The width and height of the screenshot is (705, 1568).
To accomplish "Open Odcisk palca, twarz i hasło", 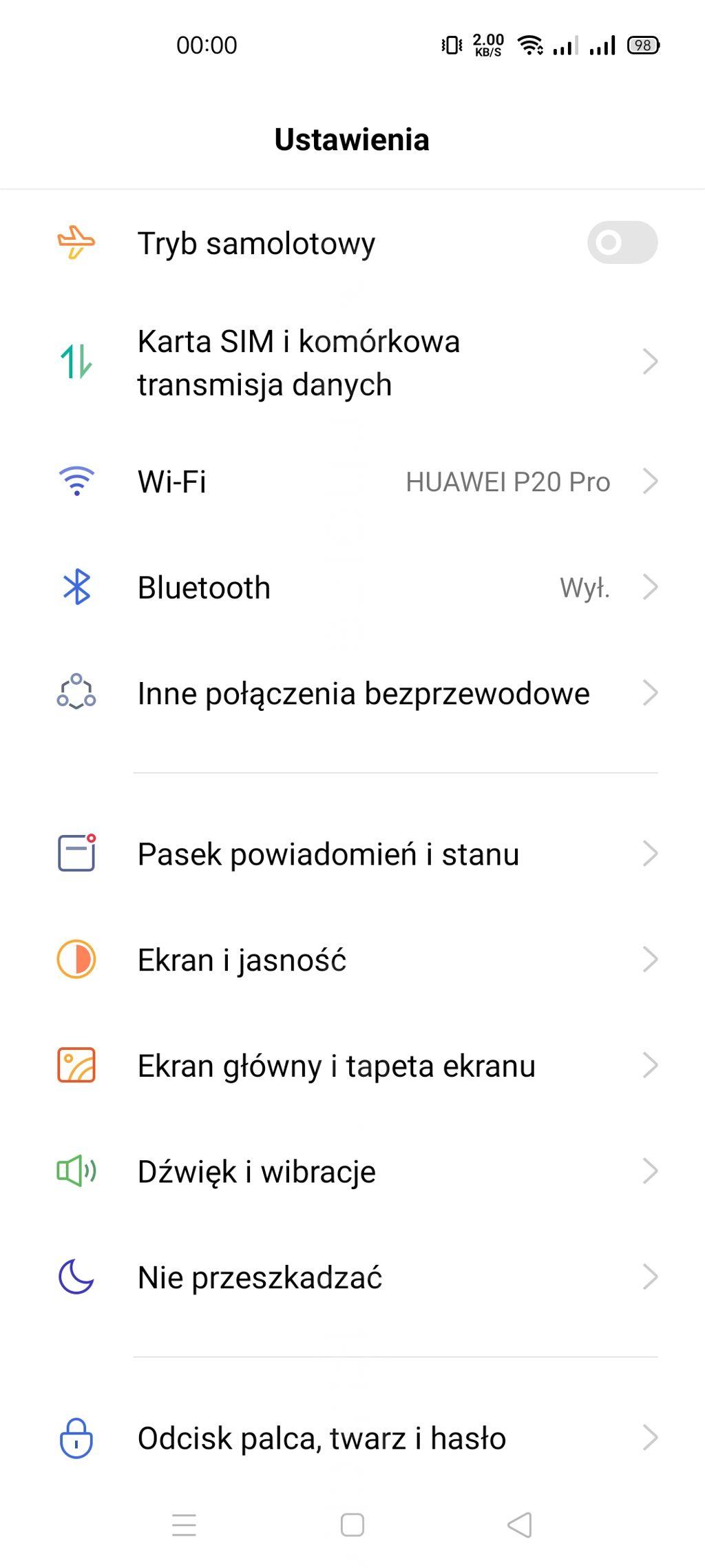I will click(x=352, y=1438).
